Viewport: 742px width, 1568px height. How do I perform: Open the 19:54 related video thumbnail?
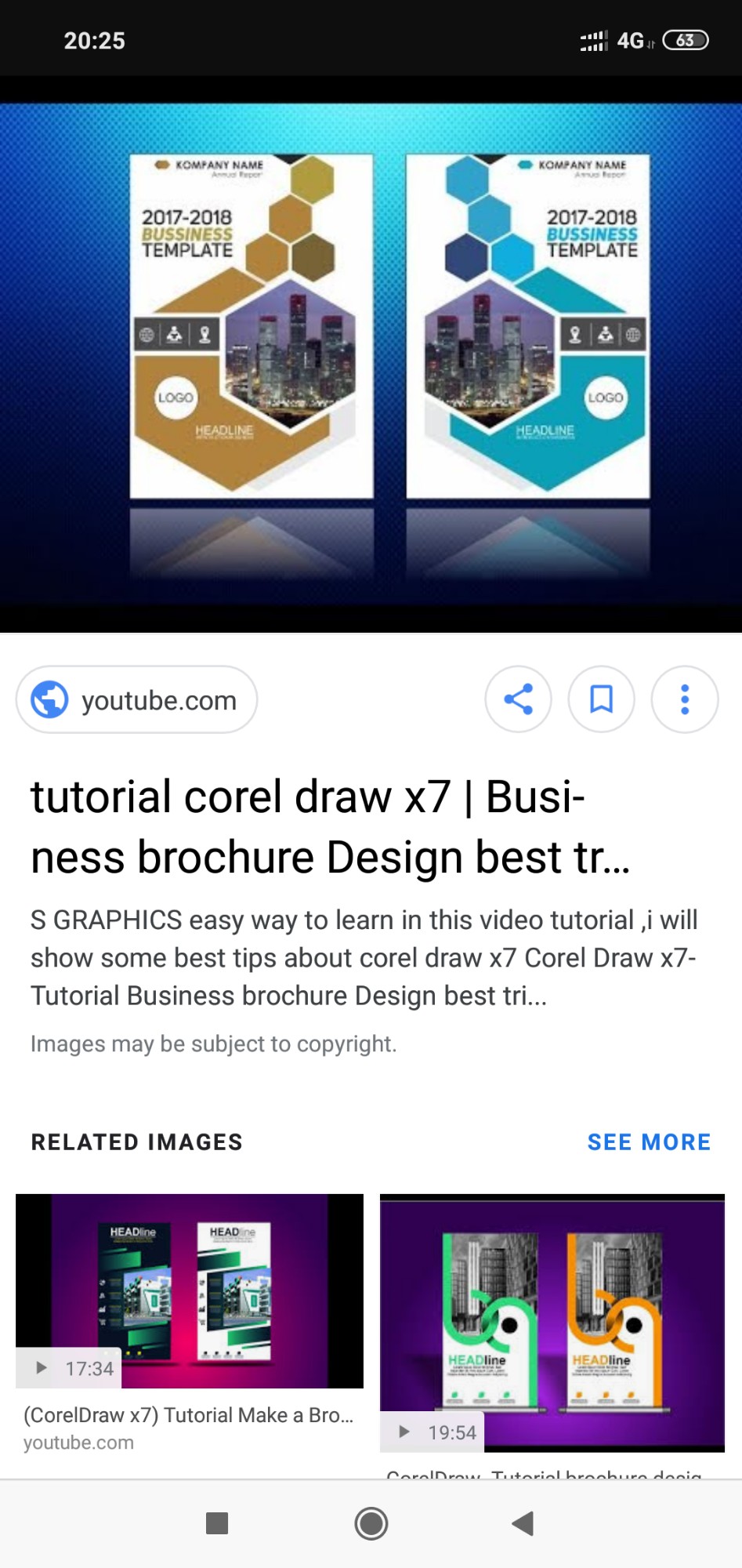[x=552, y=1322]
